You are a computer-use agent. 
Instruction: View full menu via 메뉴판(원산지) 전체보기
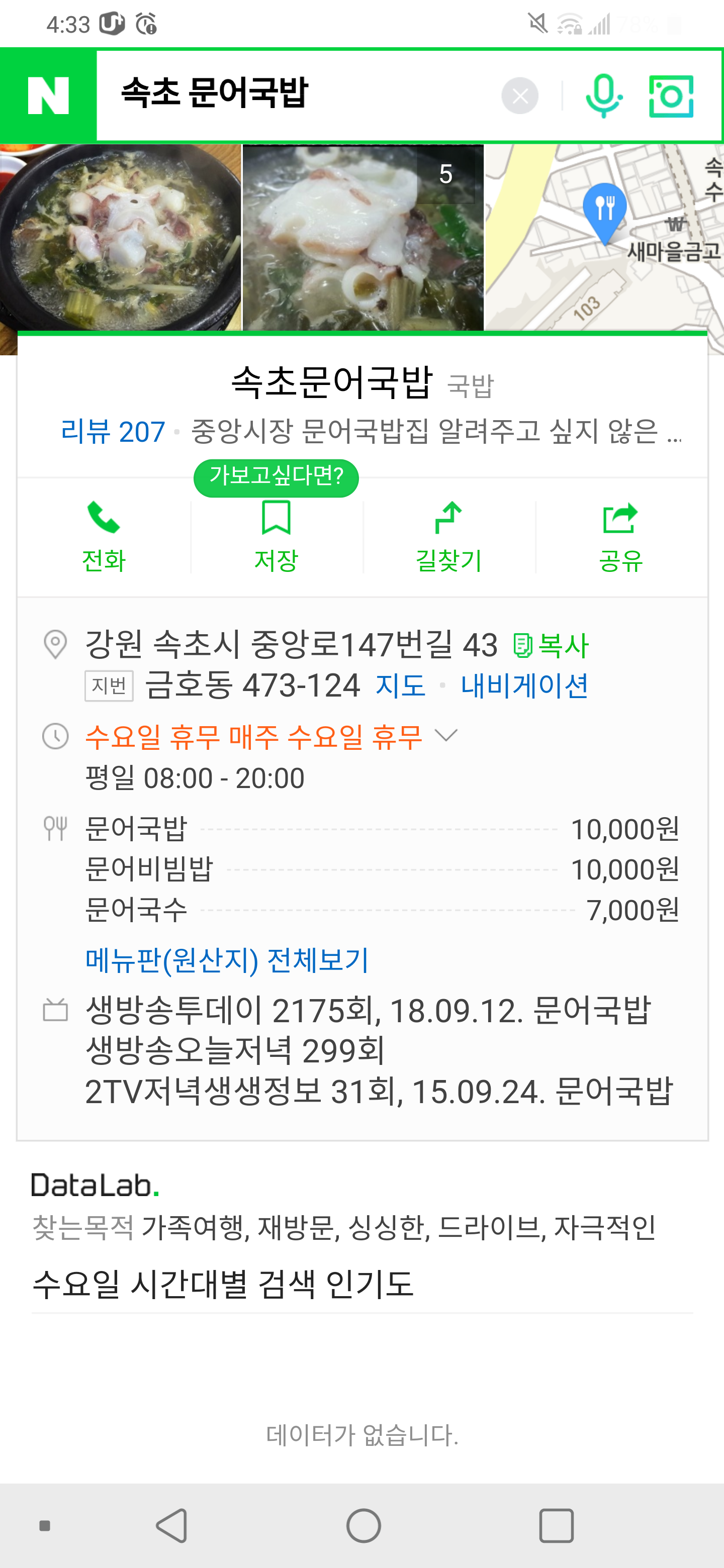(227, 960)
